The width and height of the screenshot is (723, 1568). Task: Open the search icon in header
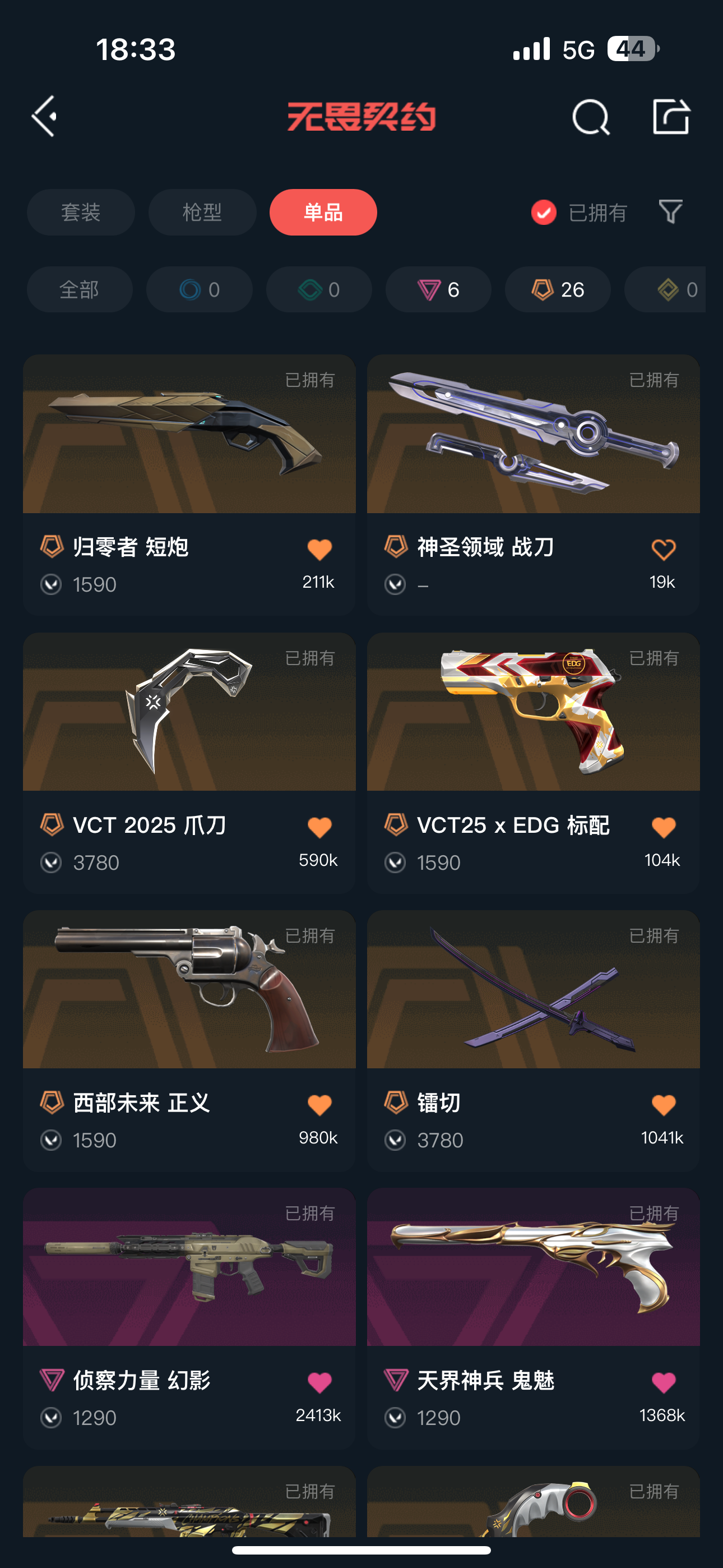[x=590, y=116]
